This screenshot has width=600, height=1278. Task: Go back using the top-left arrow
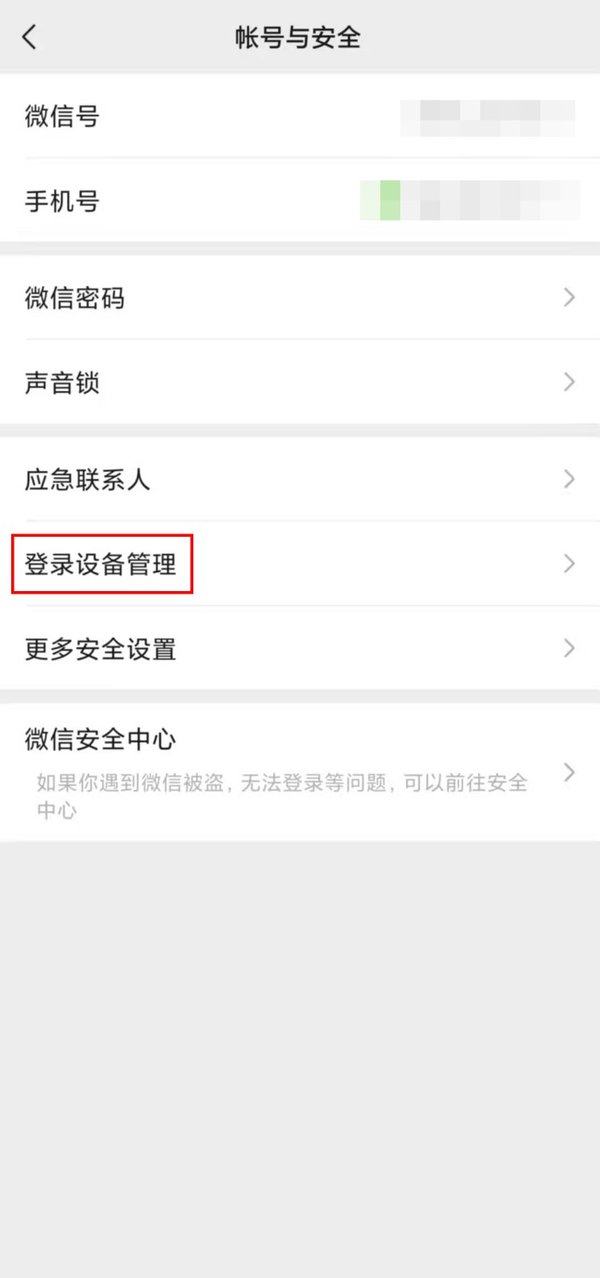coord(30,38)
